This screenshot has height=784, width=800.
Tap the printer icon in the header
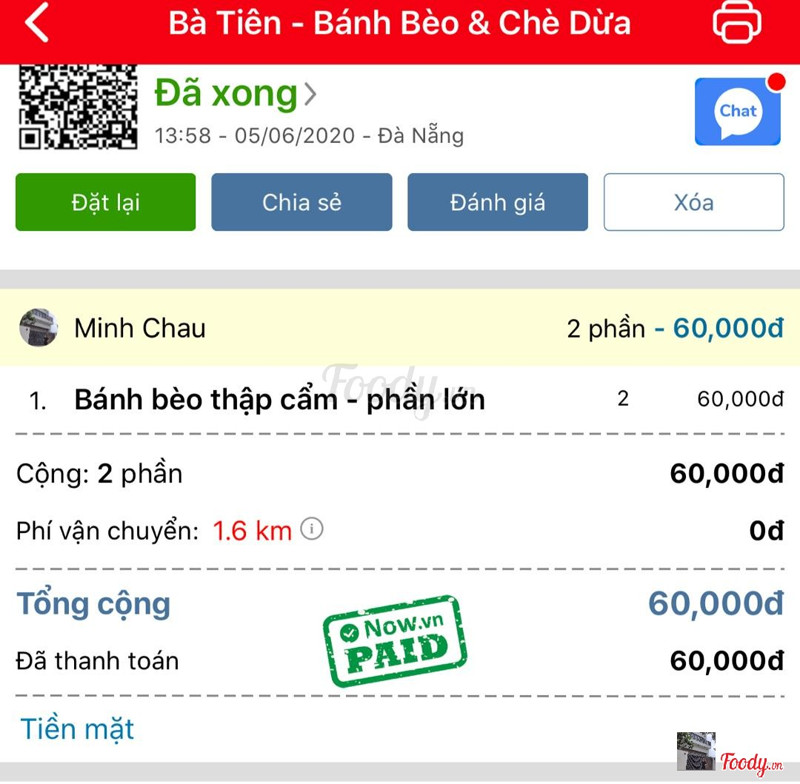[x=737, y=23]
